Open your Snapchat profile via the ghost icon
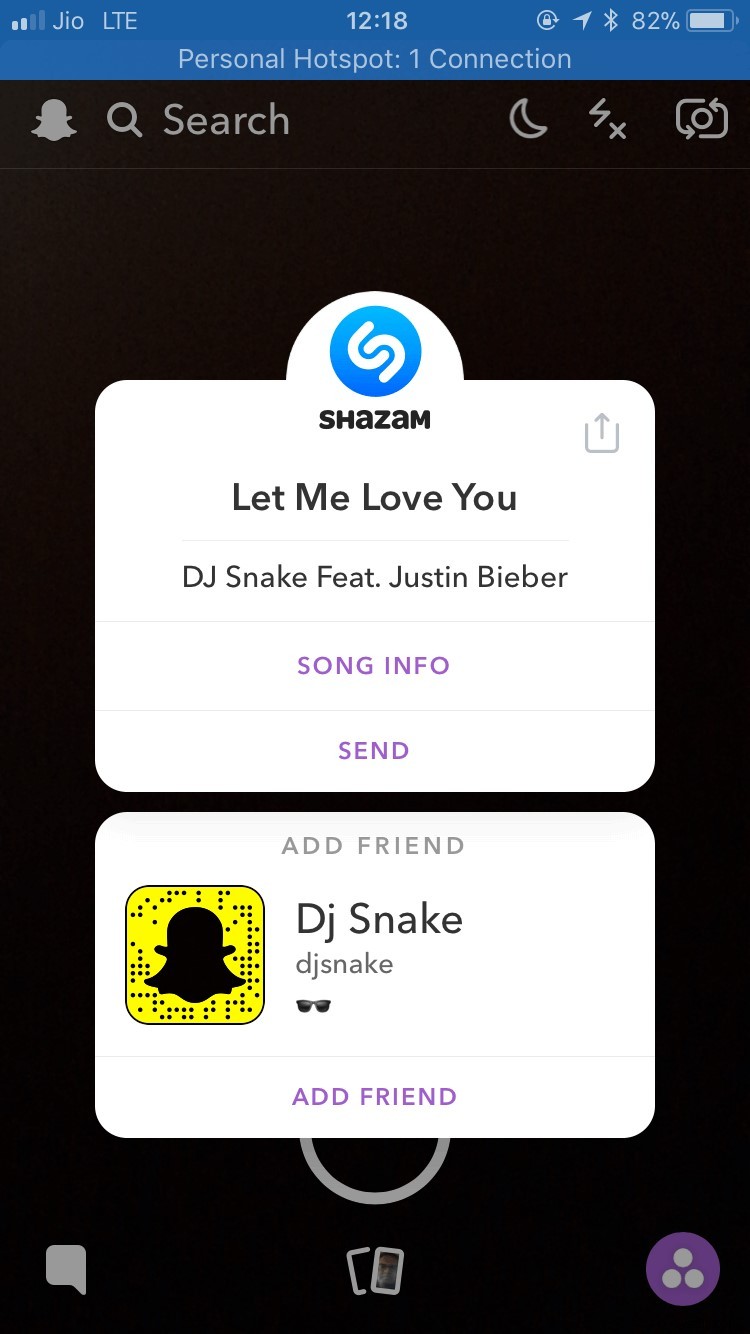750x1334 pixels. click(53, 118)
